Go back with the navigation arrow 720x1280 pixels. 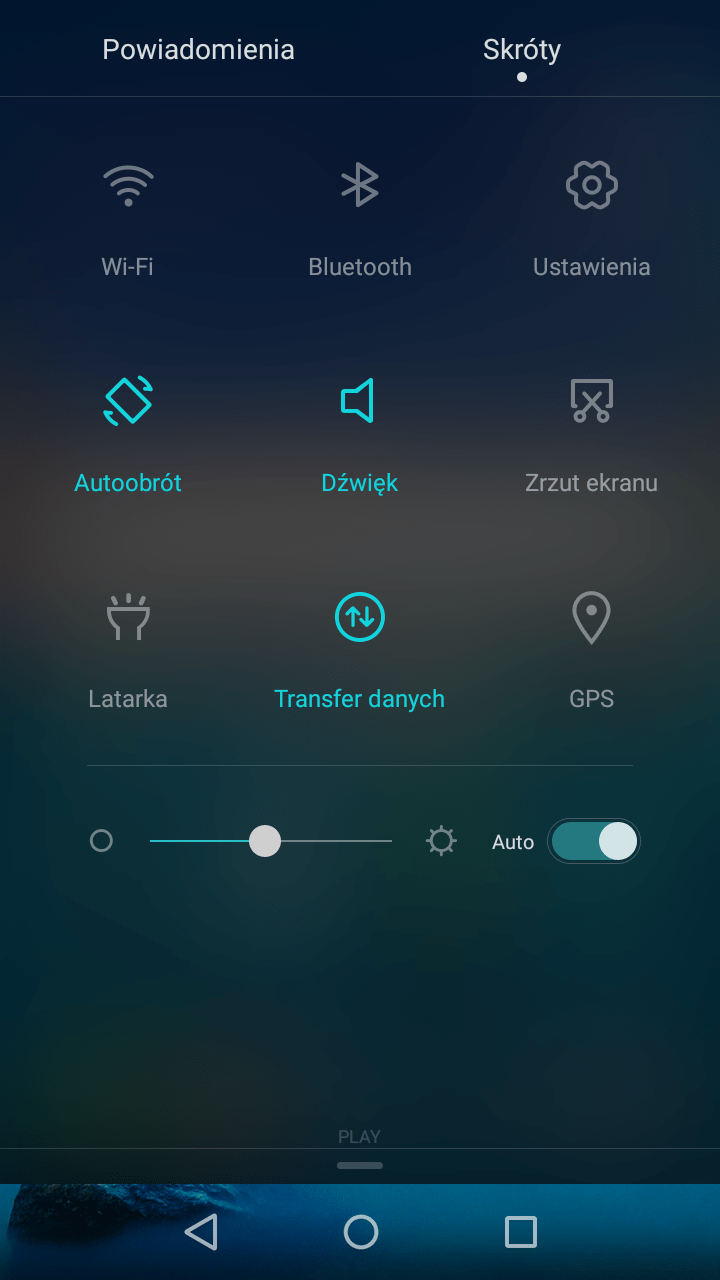point(201,1232)
